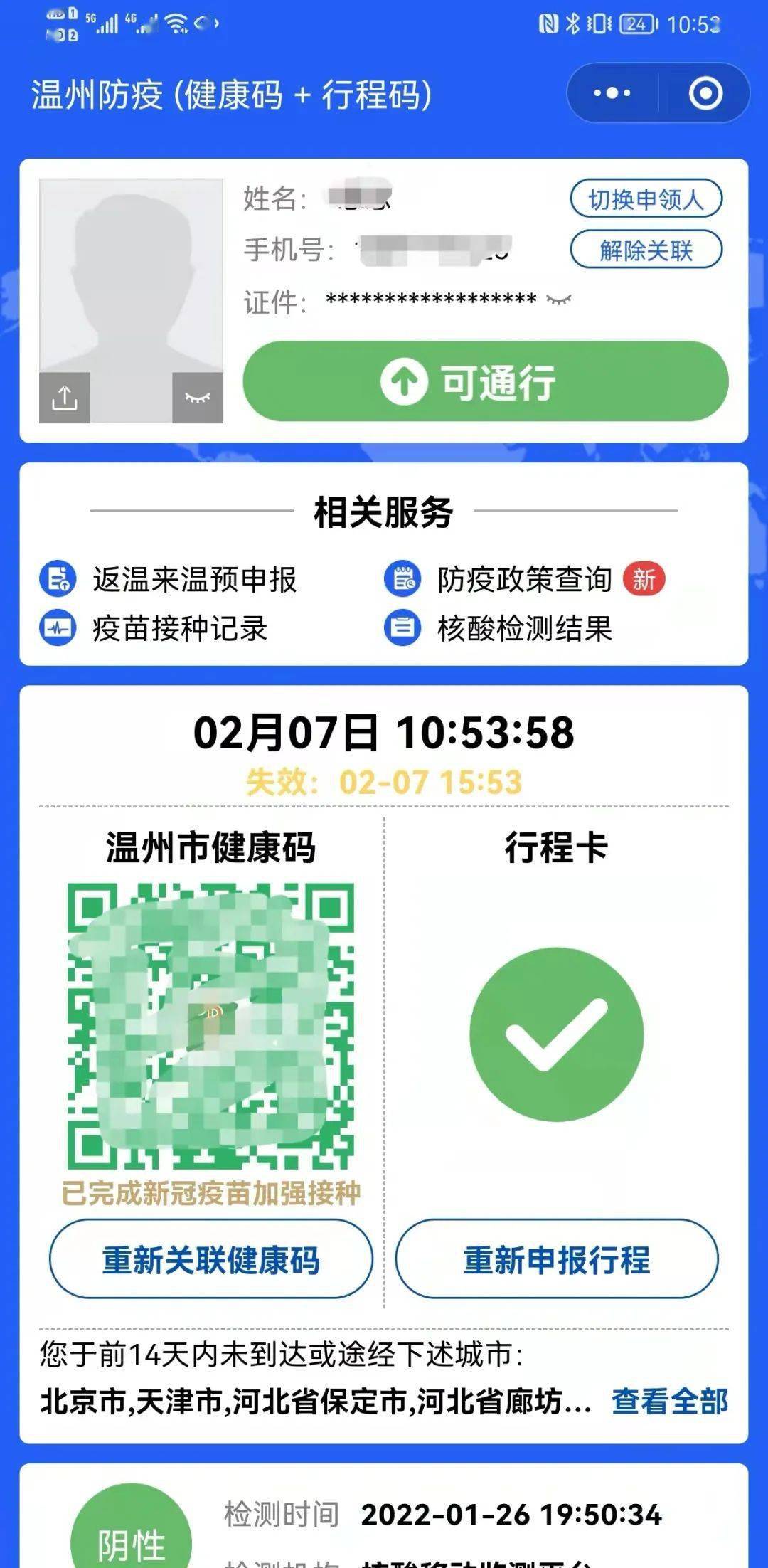Open the 核酸检测结果 test results icon
The width and height of the screenshot is (768, 1568).
click(403, 628)
